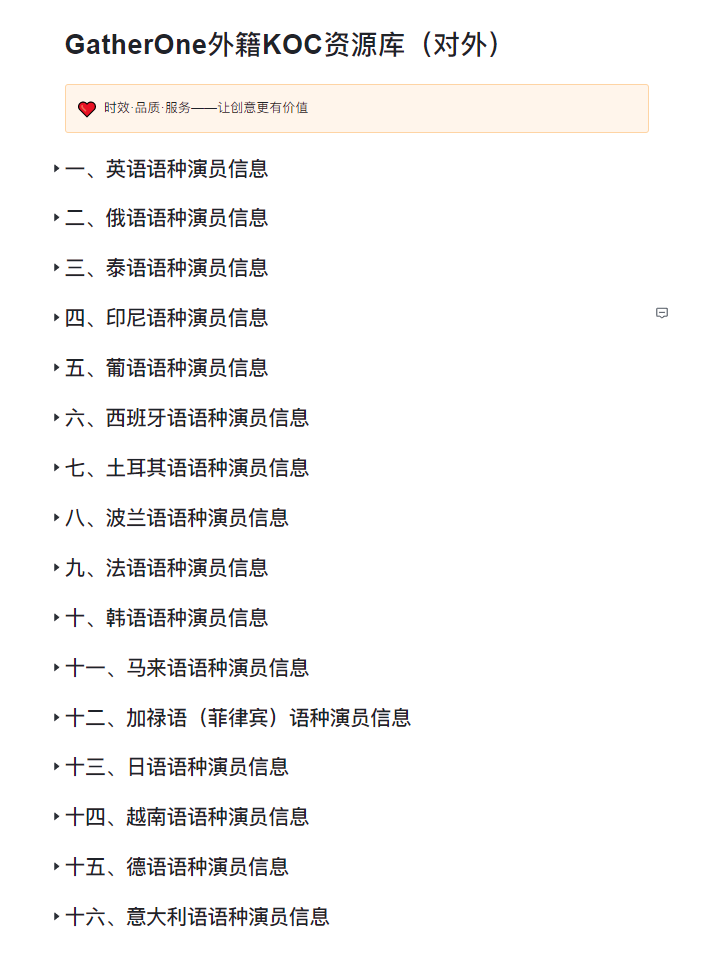
Task: Expand the 印尼语种演员信息 section
Action: click(56, 318)
